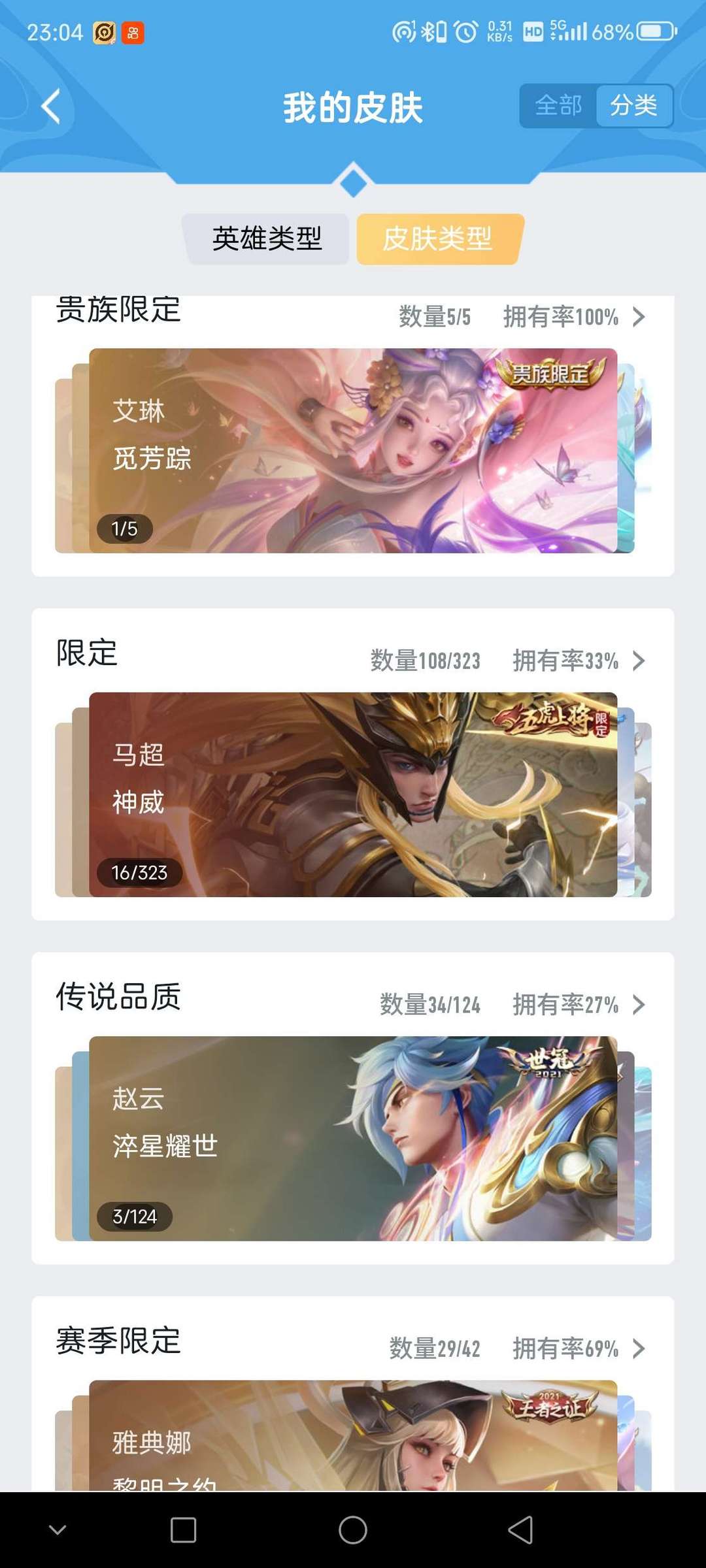The width and height of the screenshot is (706, 1568).
Task: Switch to the 全部 view
Action: pyautogui.click(x=558, y=105)
